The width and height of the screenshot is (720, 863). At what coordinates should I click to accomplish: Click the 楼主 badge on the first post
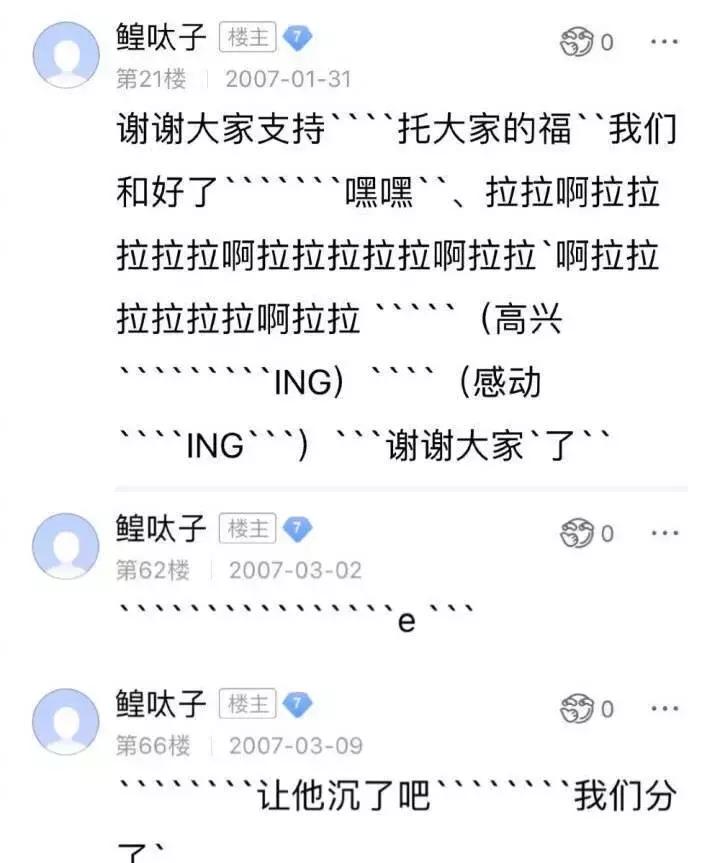coord(246,38)
